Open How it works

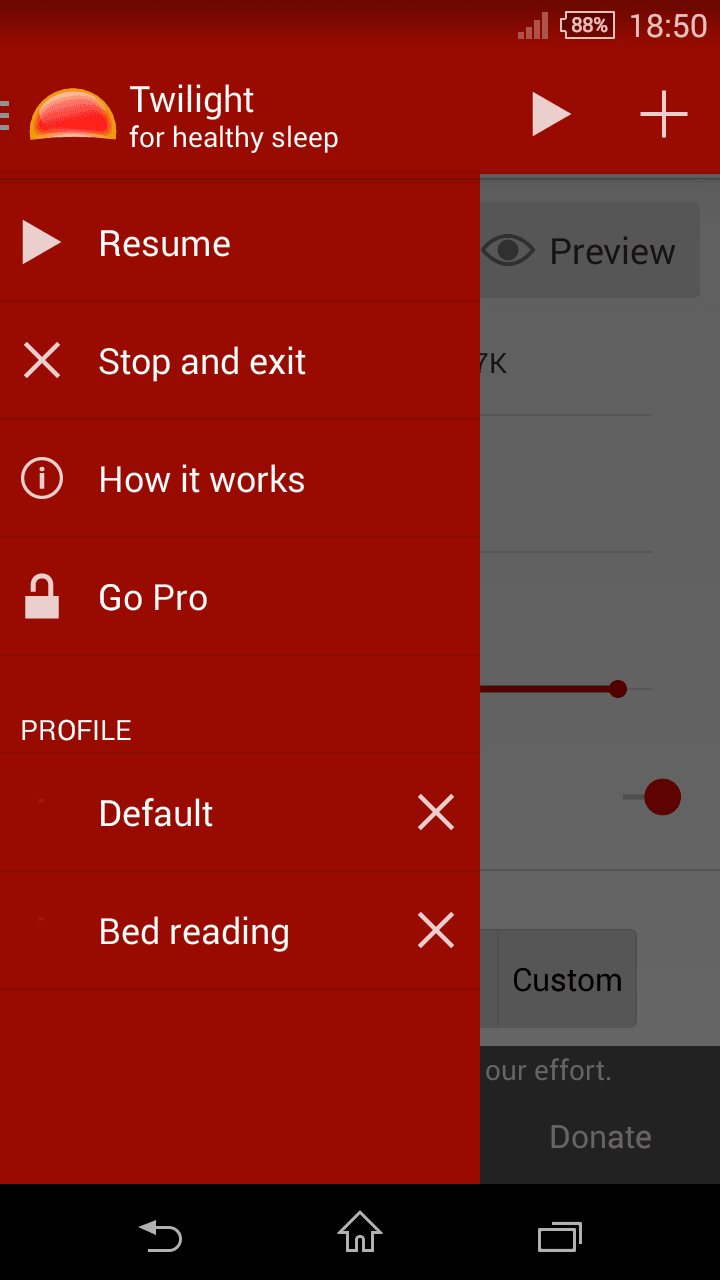point(240,479)
